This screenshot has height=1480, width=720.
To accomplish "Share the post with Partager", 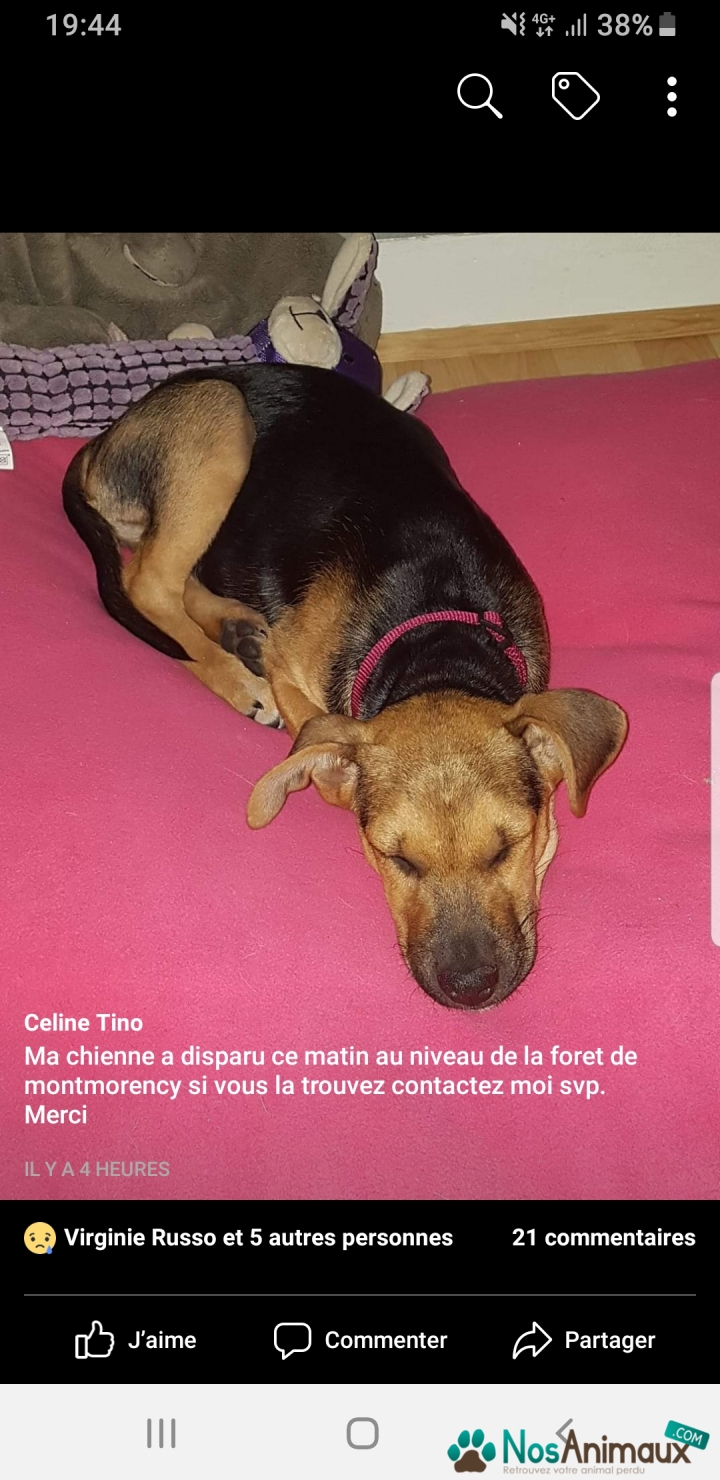I will tap(584, 1340).
